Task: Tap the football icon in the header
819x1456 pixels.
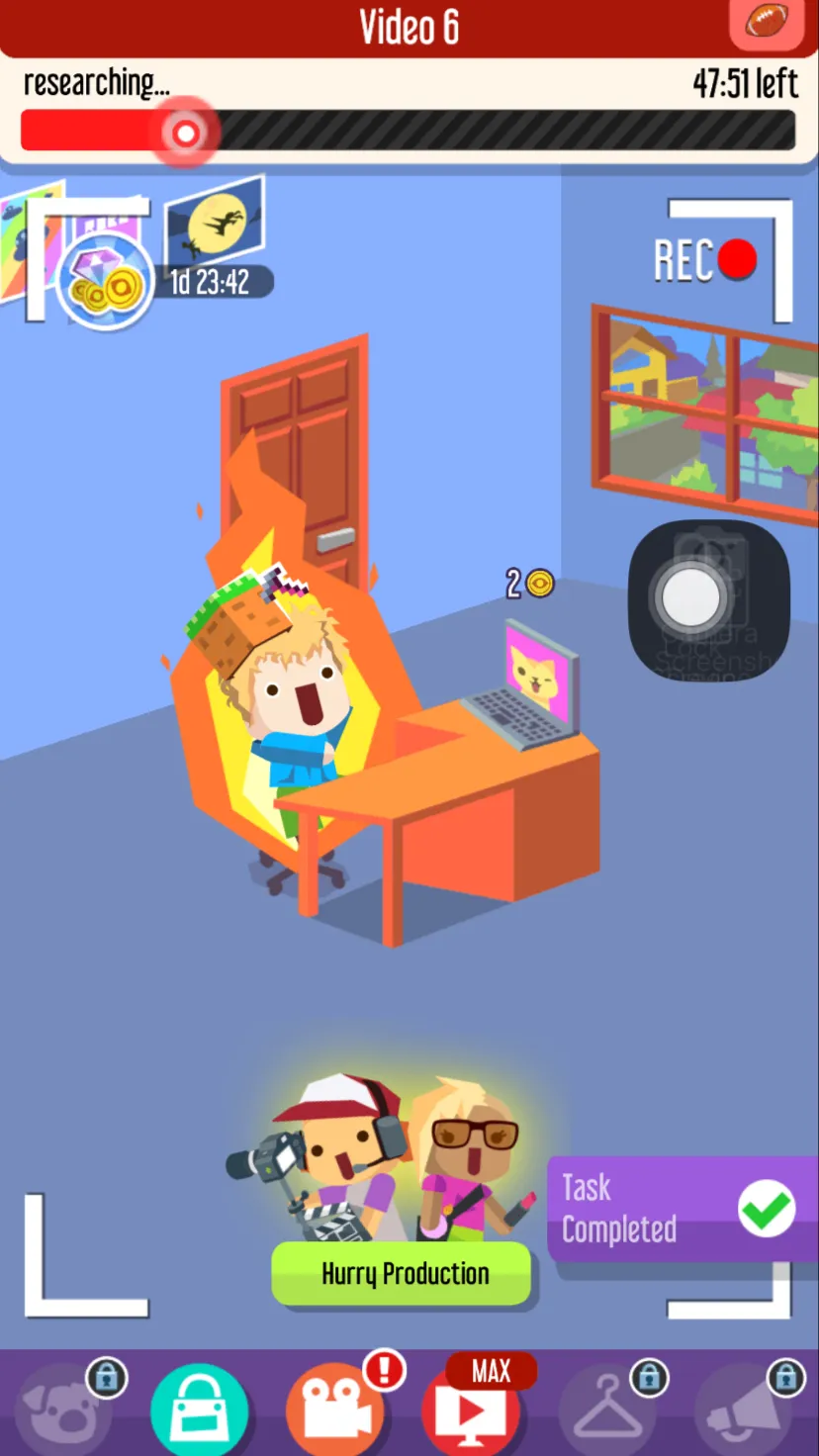Action: (768, 24)
